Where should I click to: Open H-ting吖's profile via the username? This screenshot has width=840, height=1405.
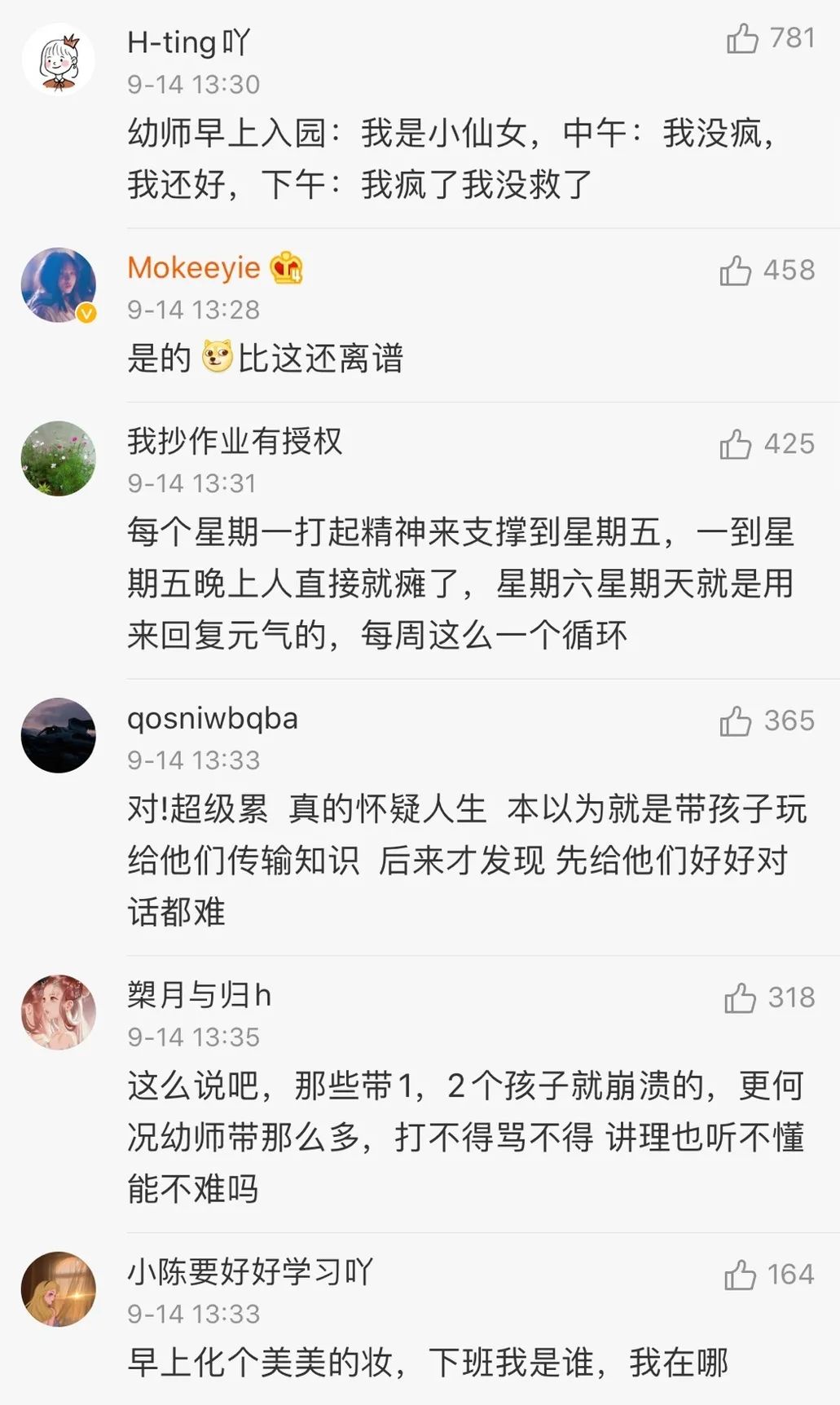(189, 43)
